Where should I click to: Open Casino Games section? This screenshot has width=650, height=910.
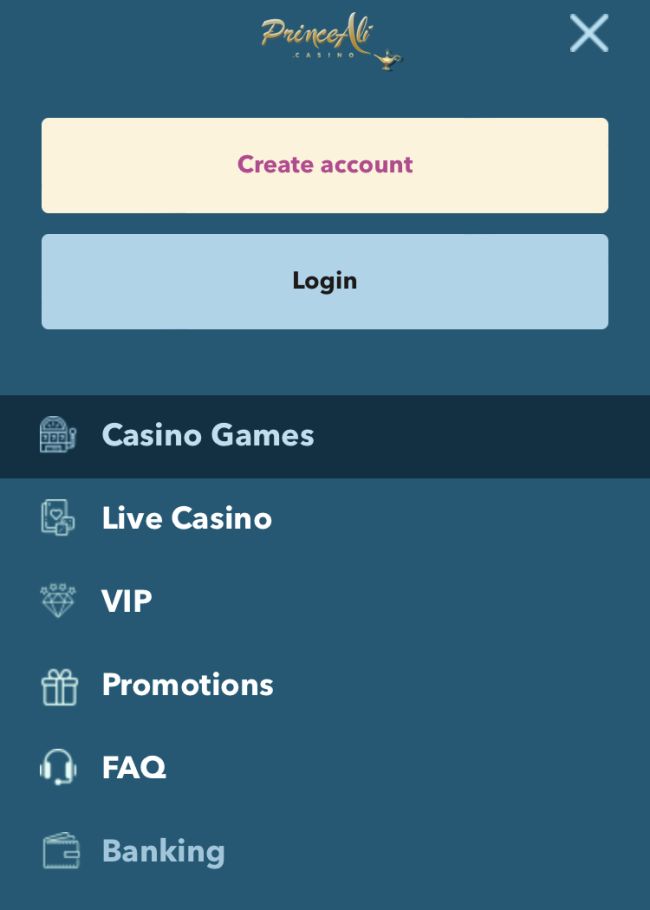tap(208, 435)
